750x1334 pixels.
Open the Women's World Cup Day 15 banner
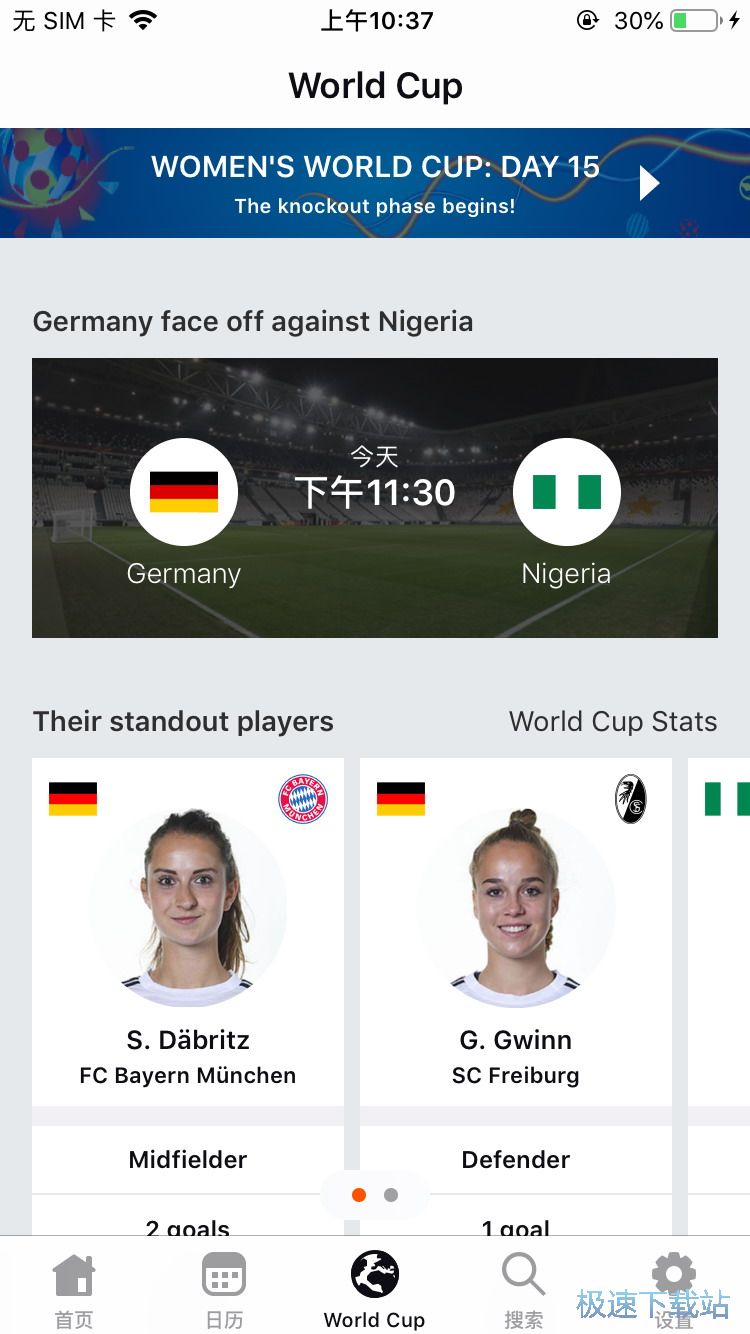(x=375, y=183)
